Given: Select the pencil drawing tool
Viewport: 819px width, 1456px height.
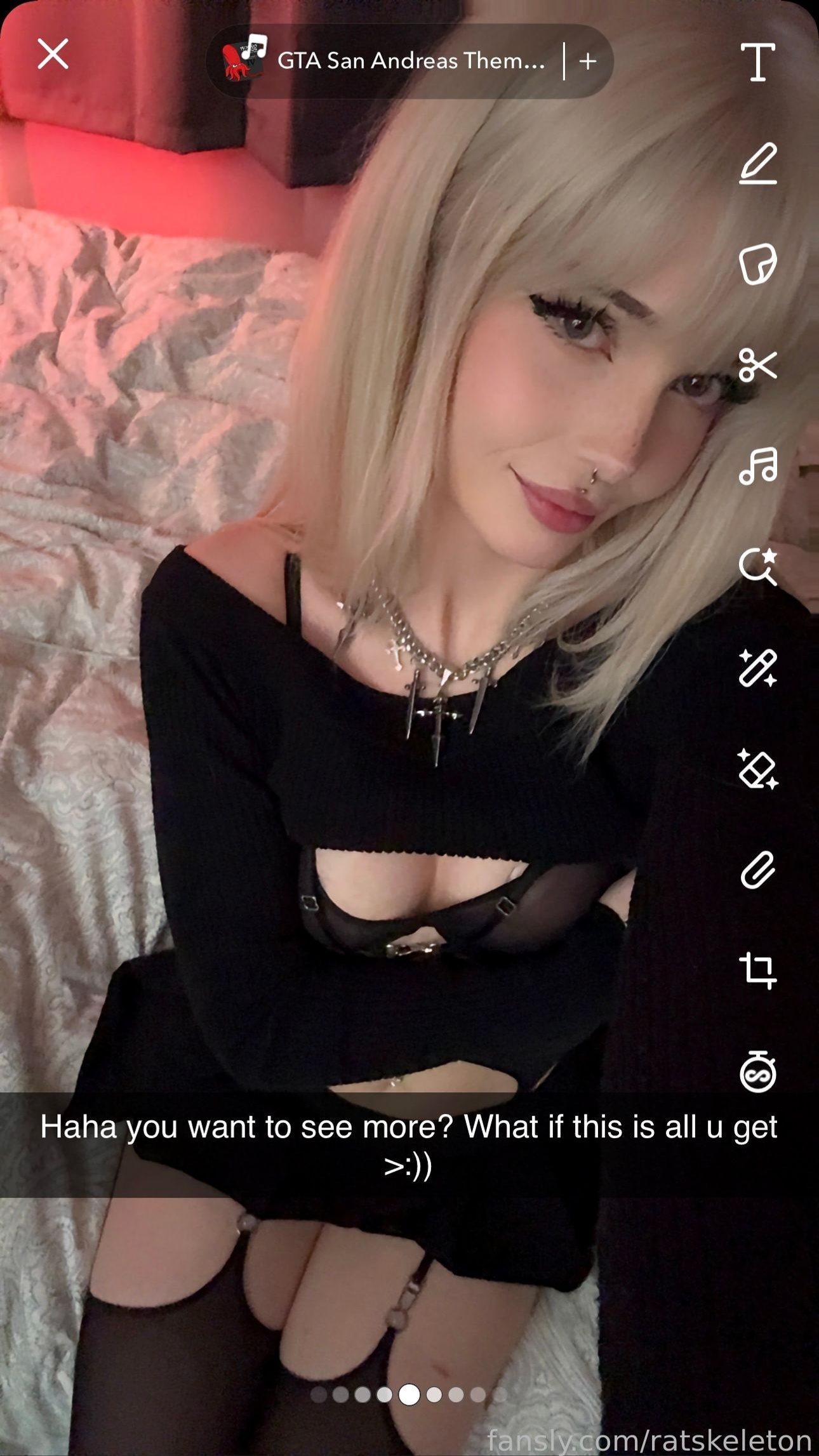Looking at the screenshot, I should 757,164.
